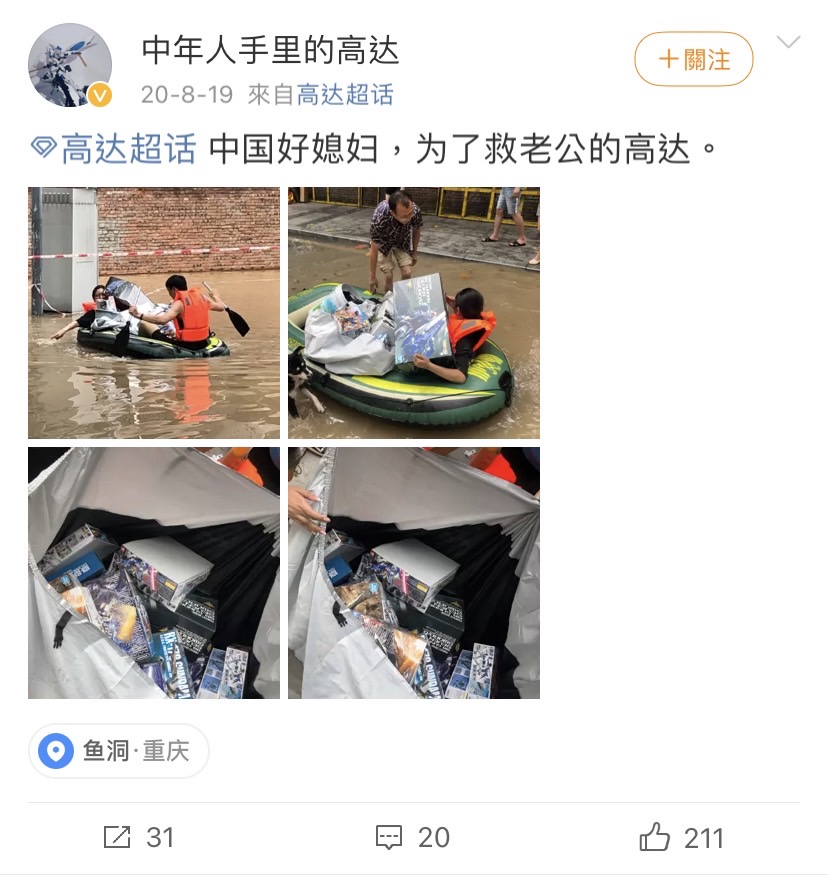This screenshot has height=875, width=828.
Task: Repost this post with 31 shares
Action: 139,837
